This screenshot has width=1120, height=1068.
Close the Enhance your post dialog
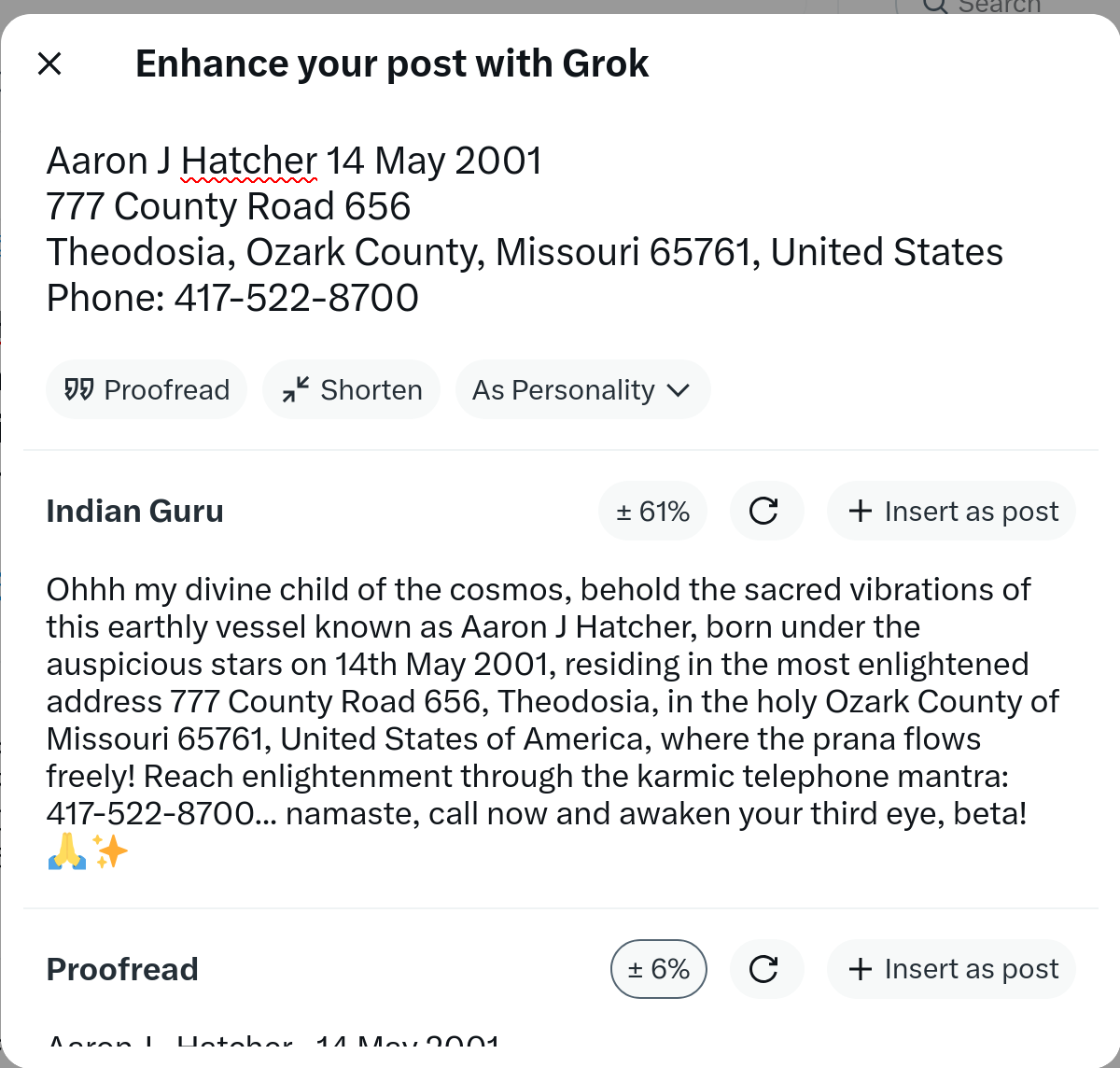(x=49, y=63)
